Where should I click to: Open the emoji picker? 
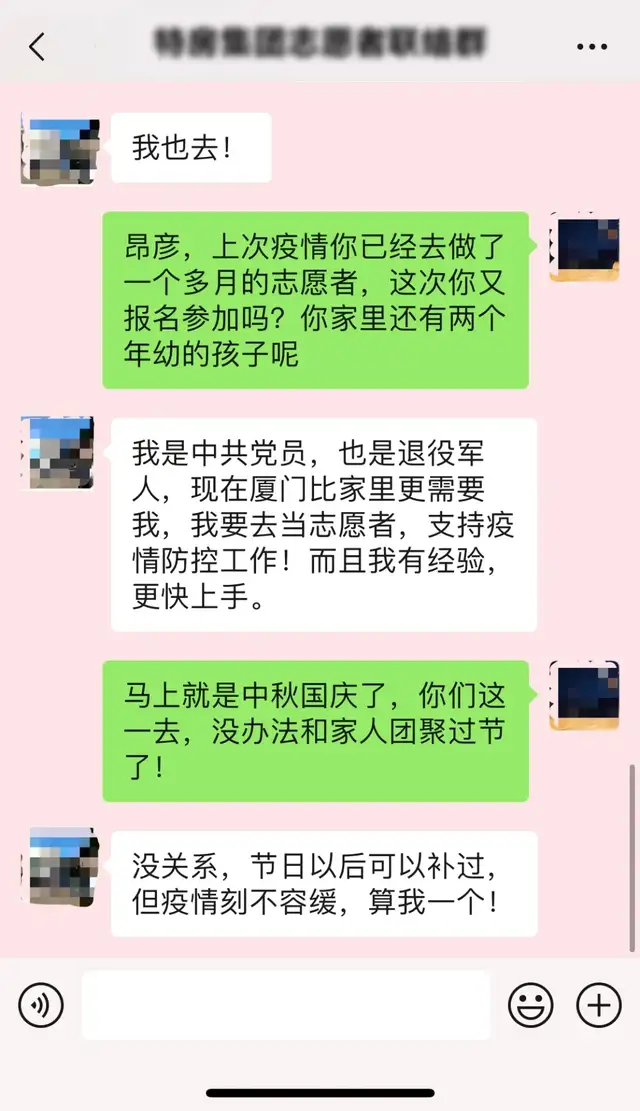[531, 1005]
